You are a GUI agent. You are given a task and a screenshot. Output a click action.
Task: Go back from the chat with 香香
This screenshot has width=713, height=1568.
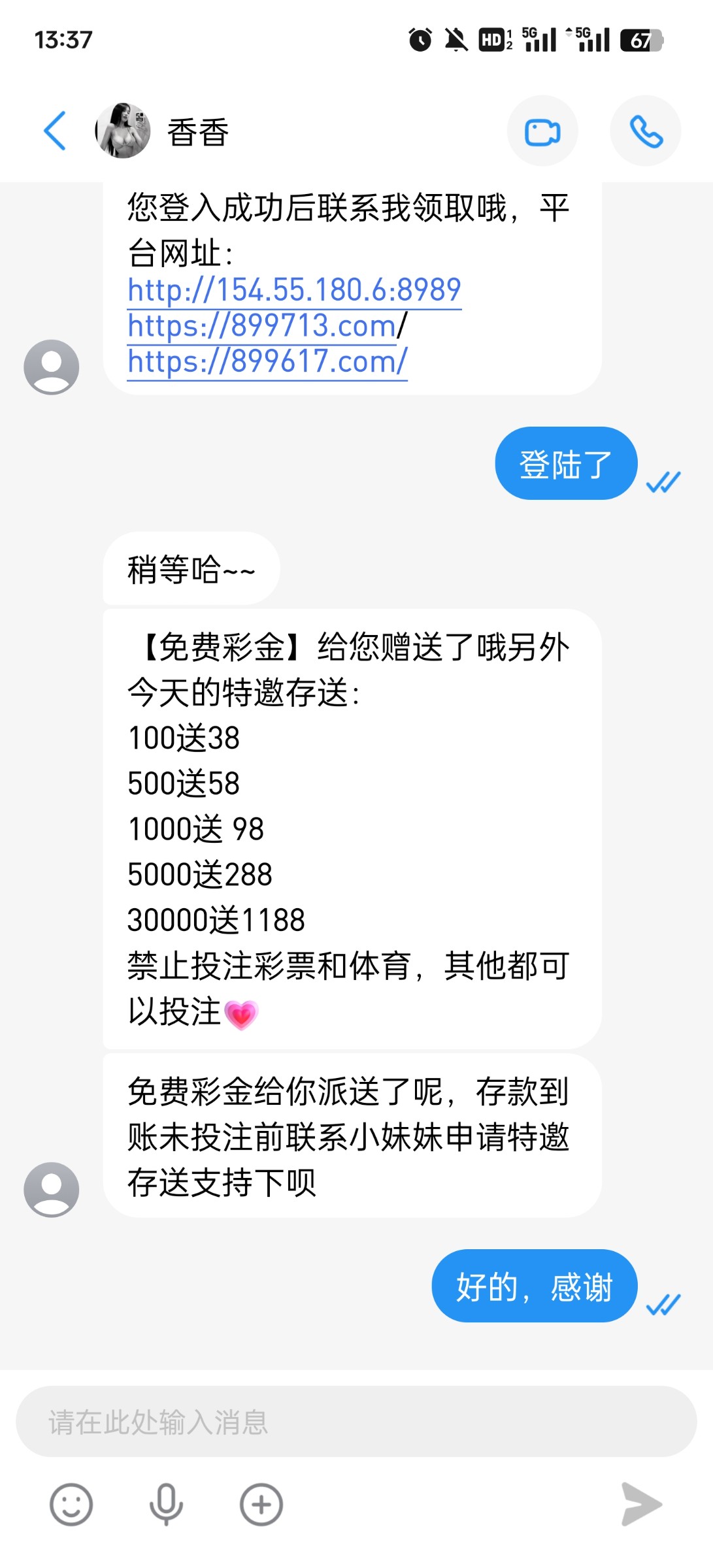(55, 131)
